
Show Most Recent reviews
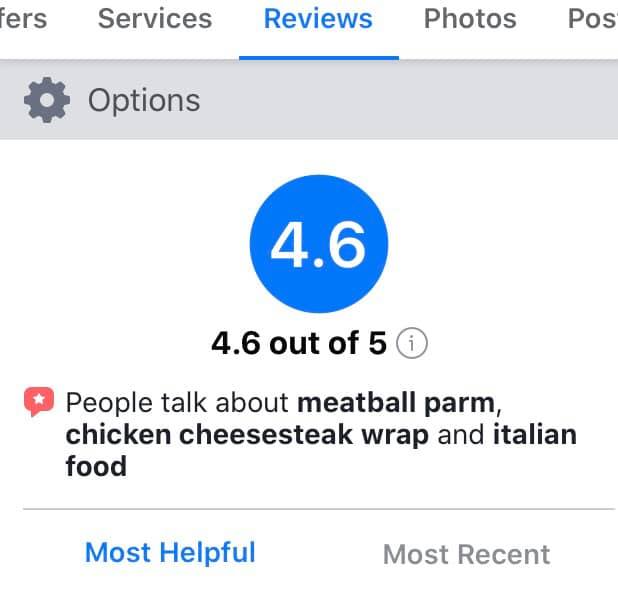click(x=466, y=554)
